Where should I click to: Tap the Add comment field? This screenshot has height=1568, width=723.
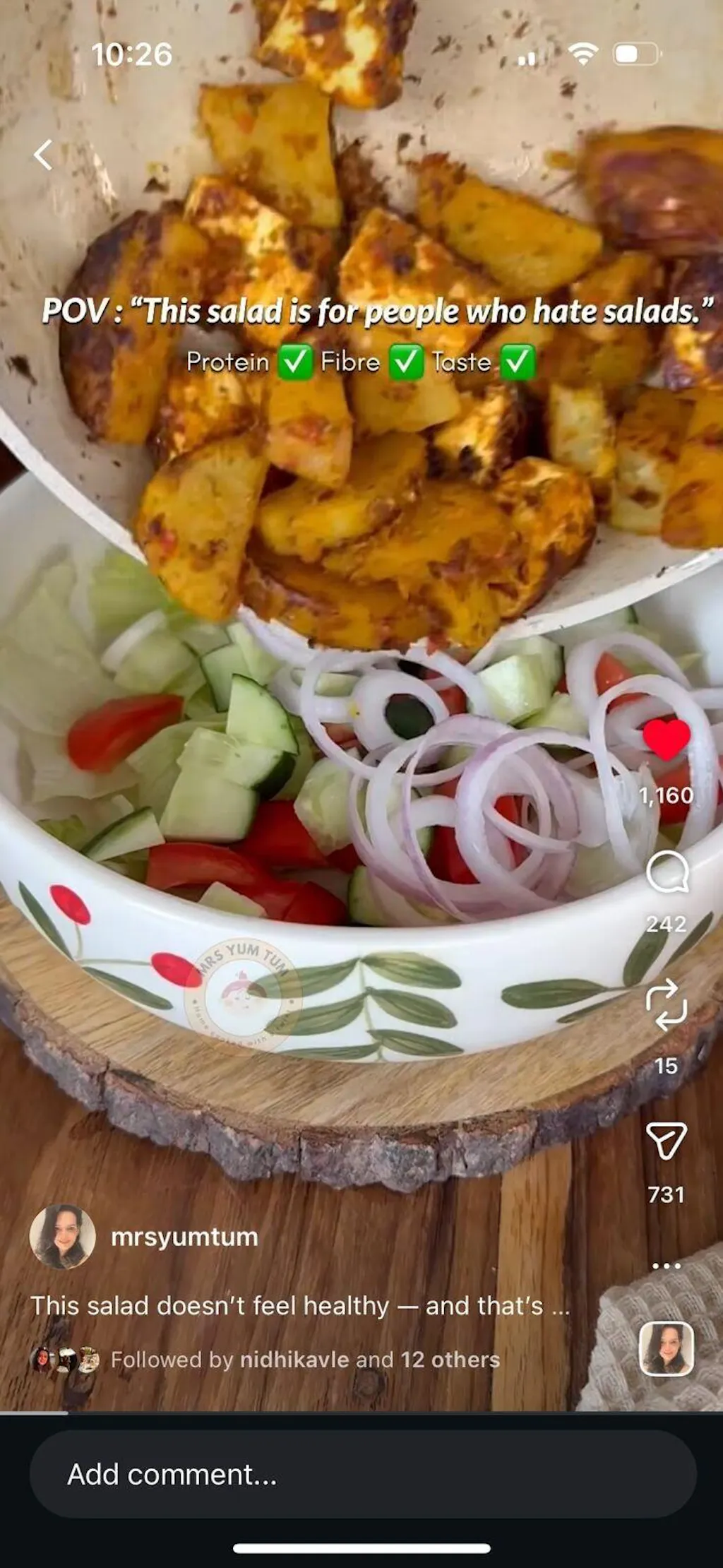[363, 1474]
